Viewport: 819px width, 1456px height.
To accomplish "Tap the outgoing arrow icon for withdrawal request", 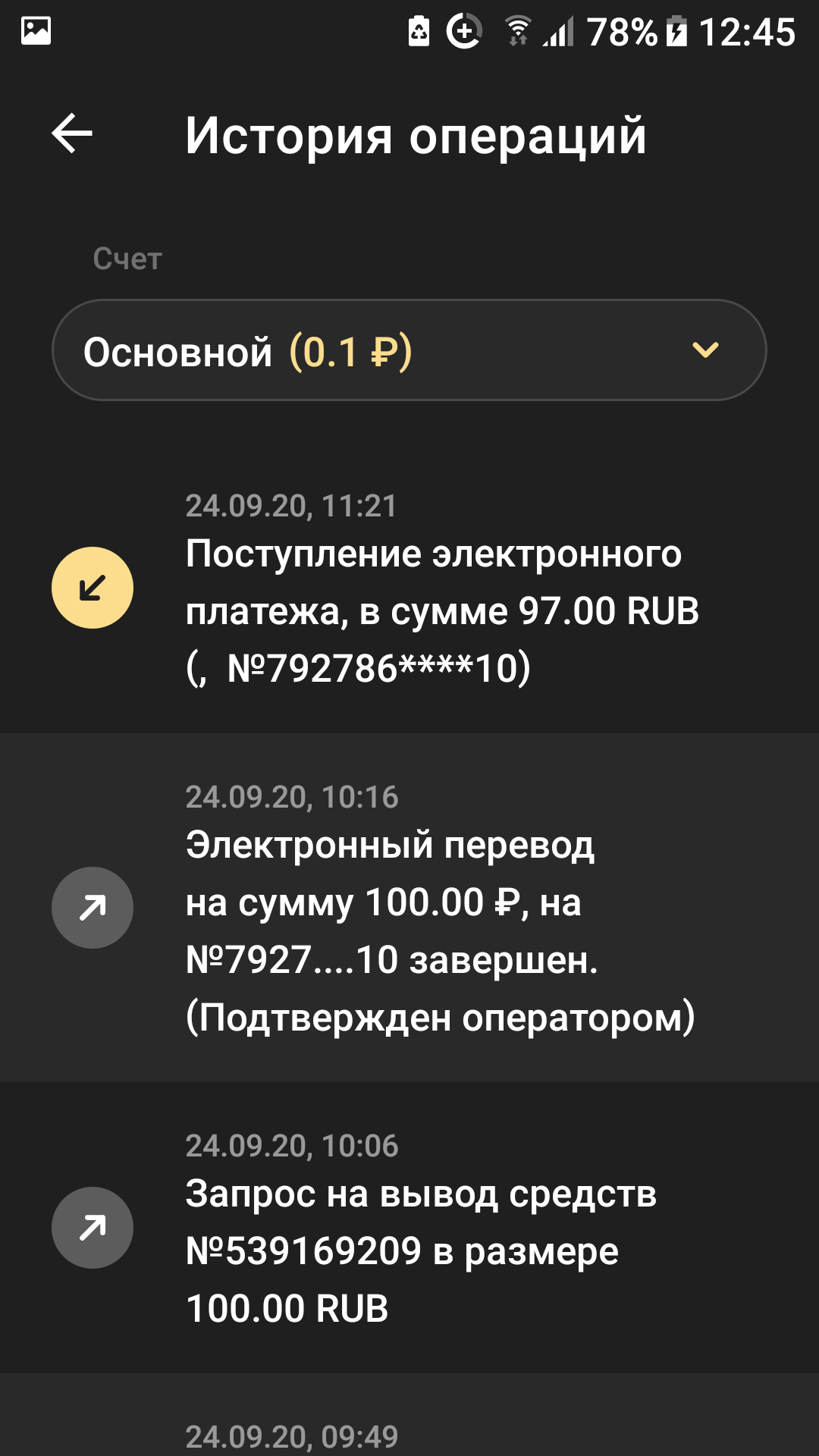I will pyautogui.click(x=93, y=1227).
